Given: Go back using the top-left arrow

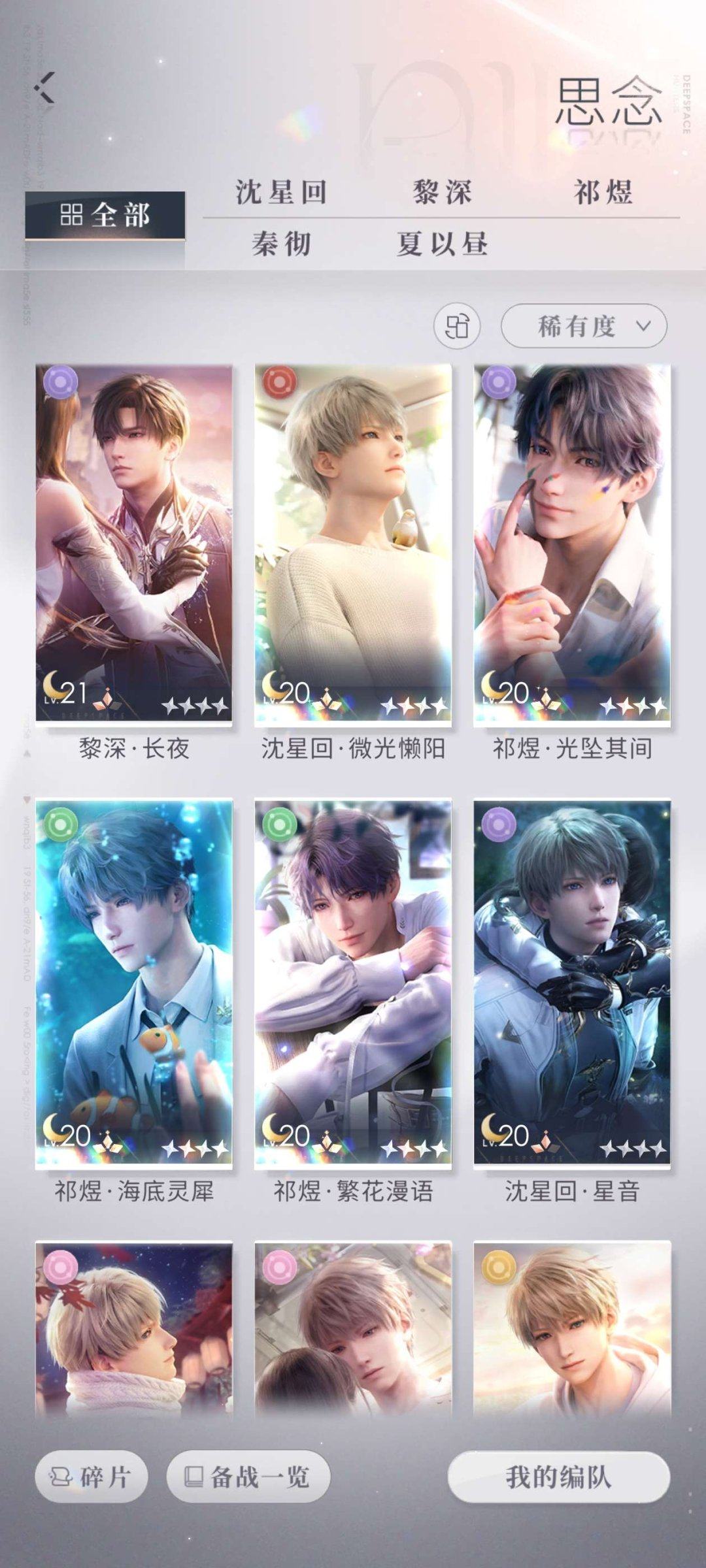Looking at the screenshot, I should click(x=44, y=88).
